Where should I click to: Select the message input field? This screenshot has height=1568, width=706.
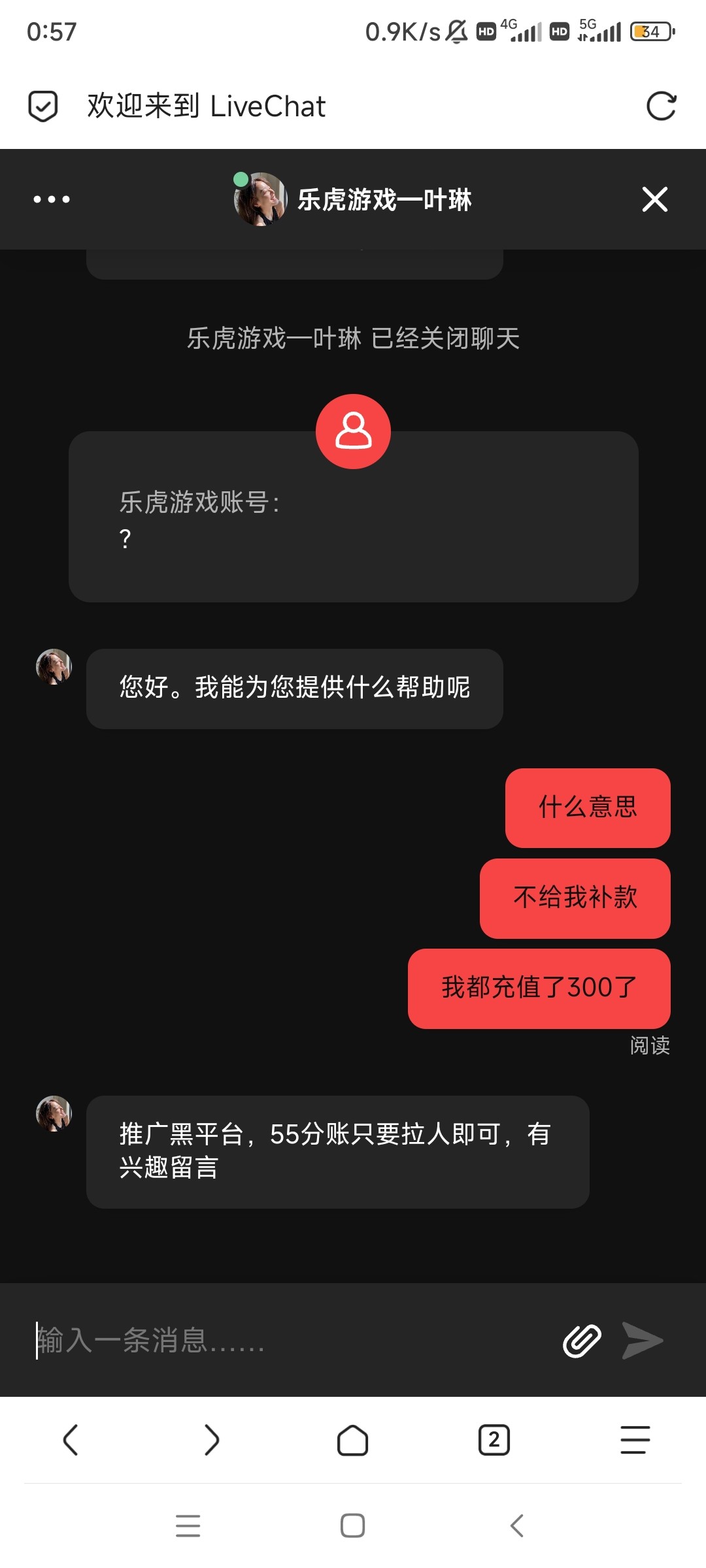click(x=196, y=1341)
